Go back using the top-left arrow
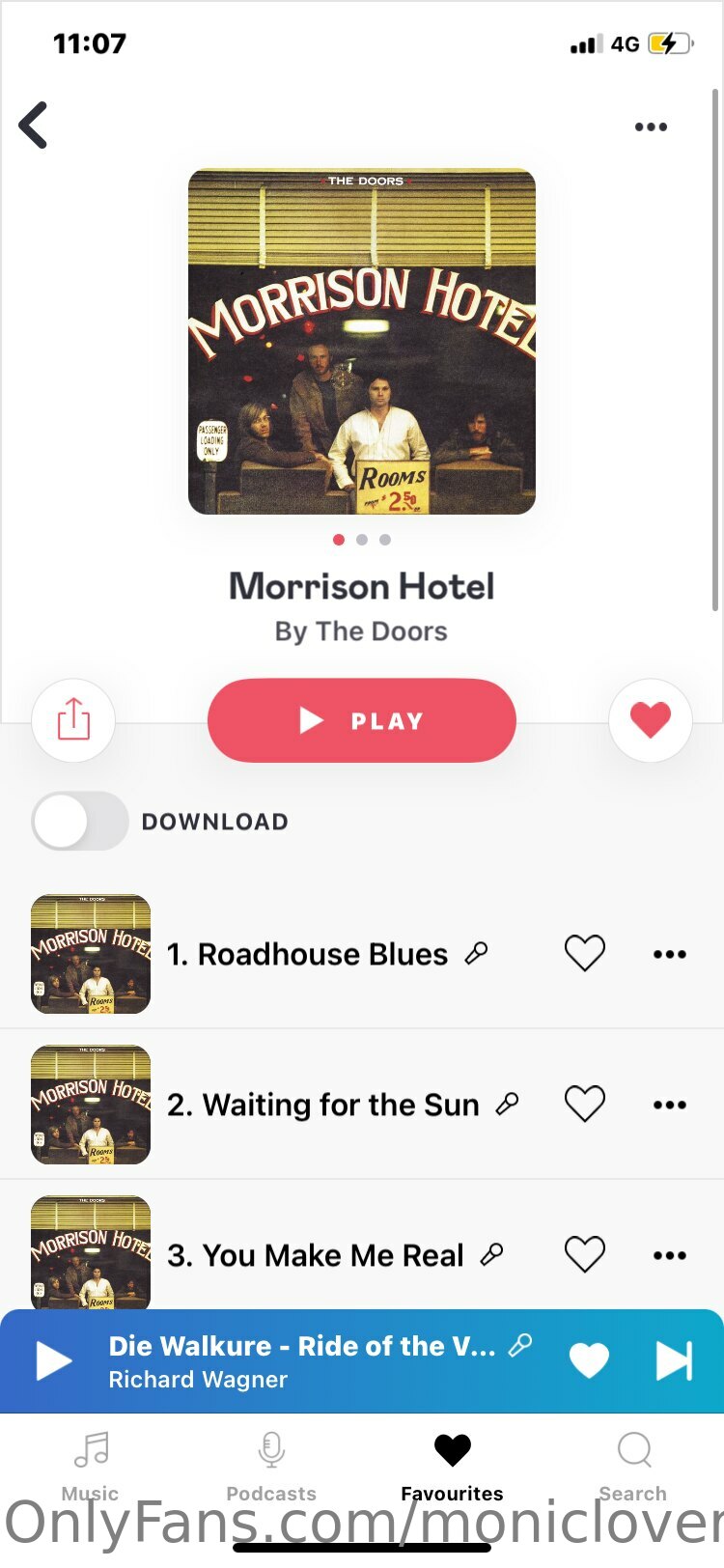The image size is (724, 1568). point(34,126)
